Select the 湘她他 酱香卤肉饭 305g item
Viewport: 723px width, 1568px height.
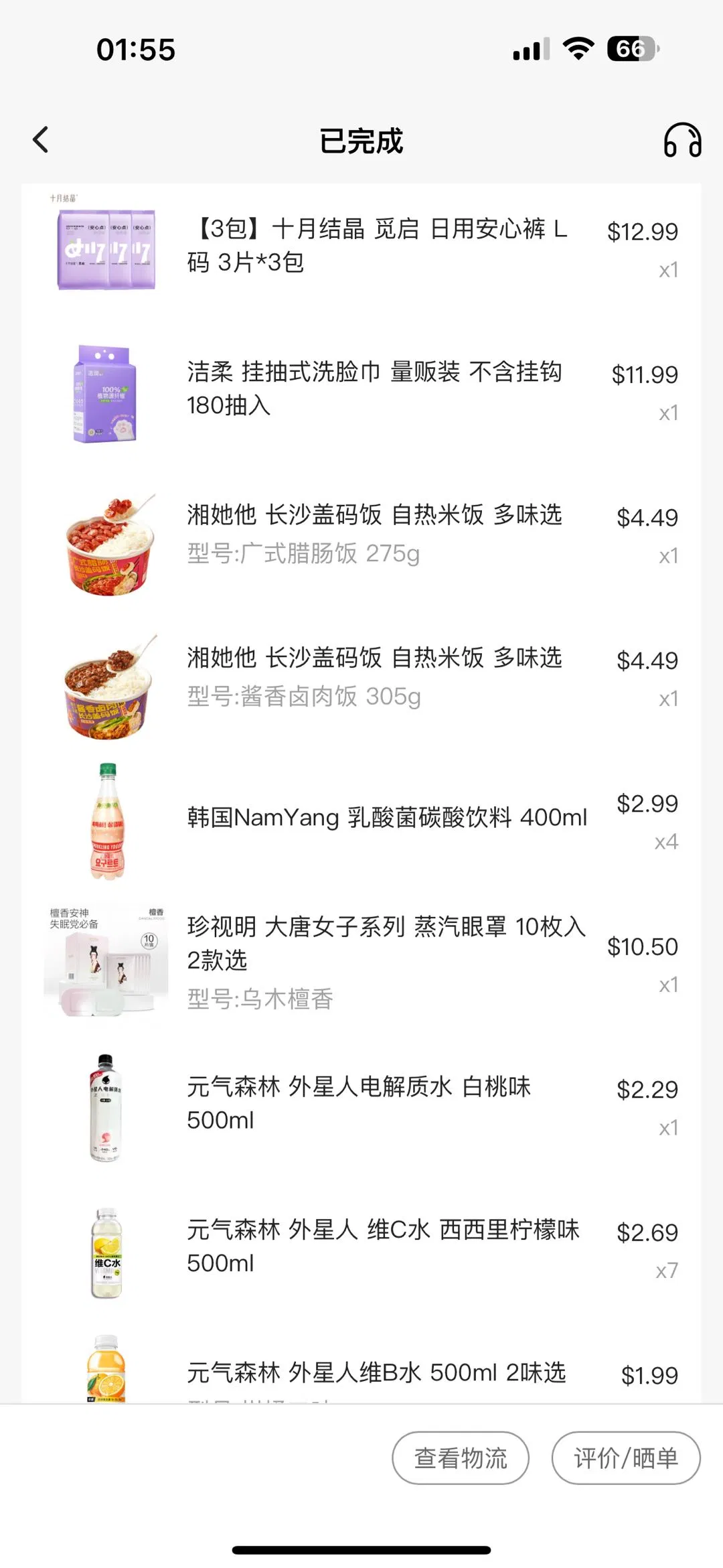pos(374,676)
